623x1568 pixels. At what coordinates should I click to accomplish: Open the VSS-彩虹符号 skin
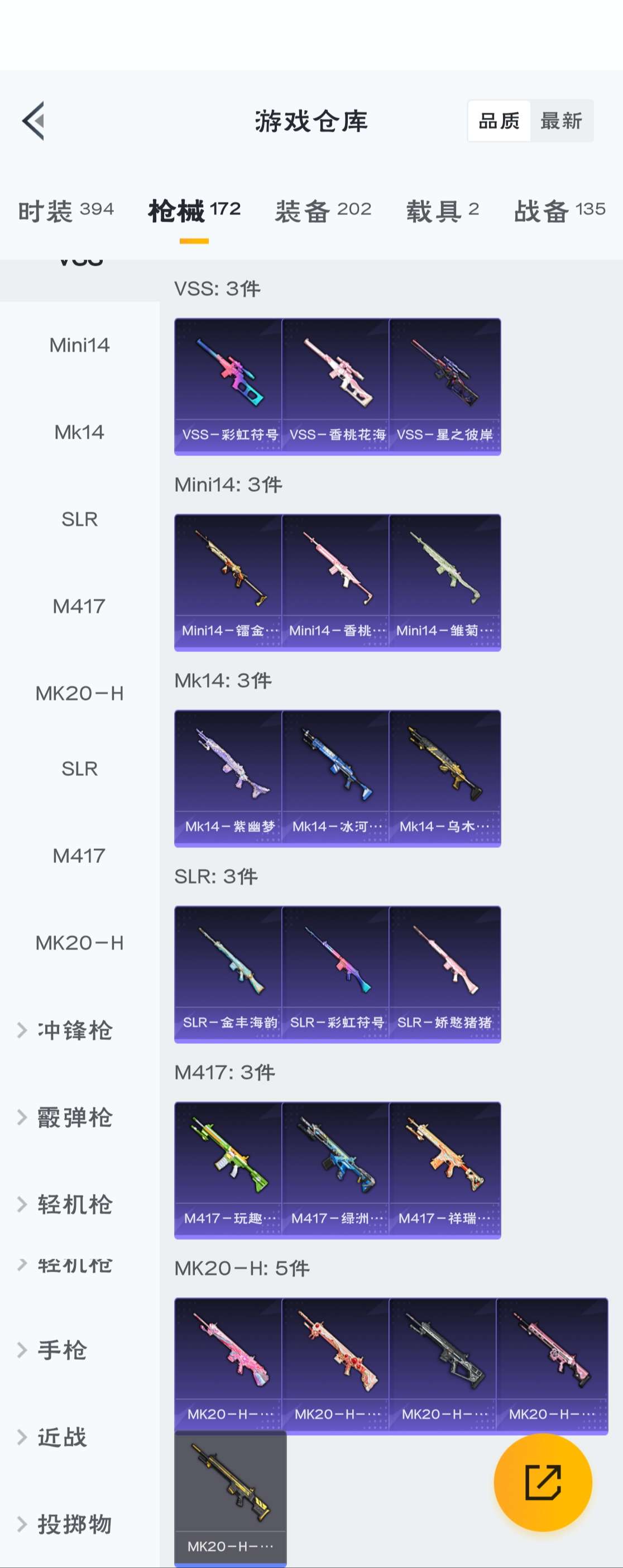pyautogui.click(x=229, y=385)
